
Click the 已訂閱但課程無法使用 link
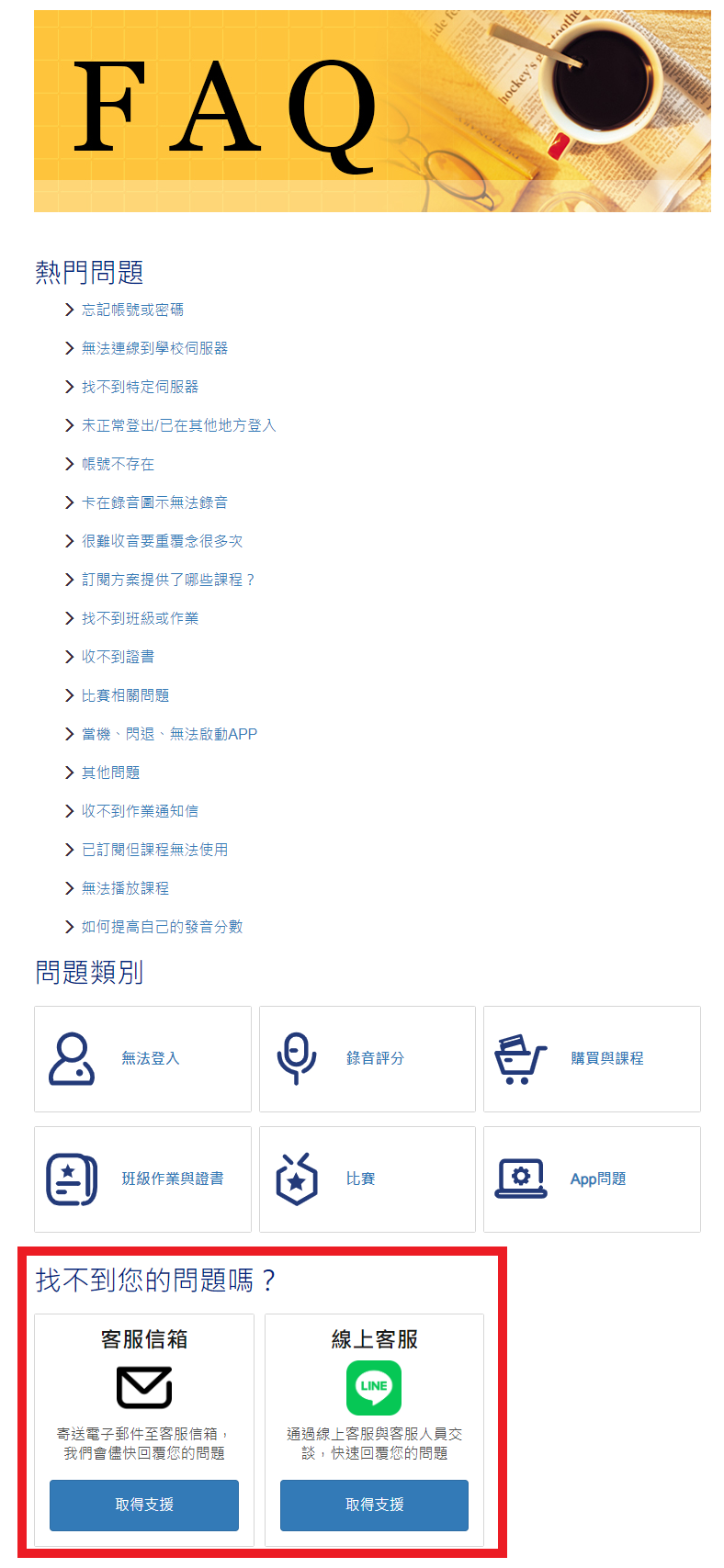click(x=153, y=850)
